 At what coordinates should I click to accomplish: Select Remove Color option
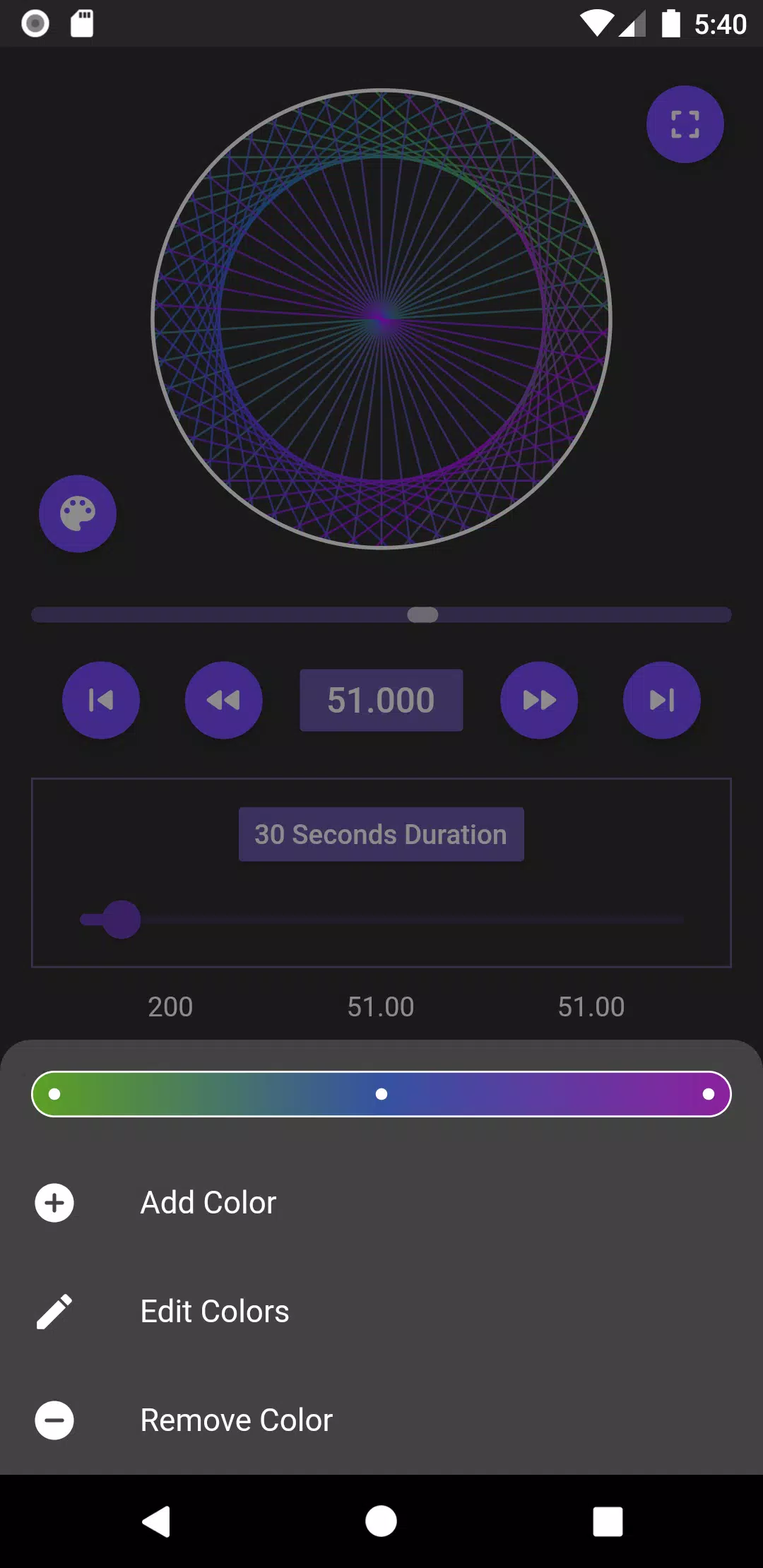pos(236,1420)
